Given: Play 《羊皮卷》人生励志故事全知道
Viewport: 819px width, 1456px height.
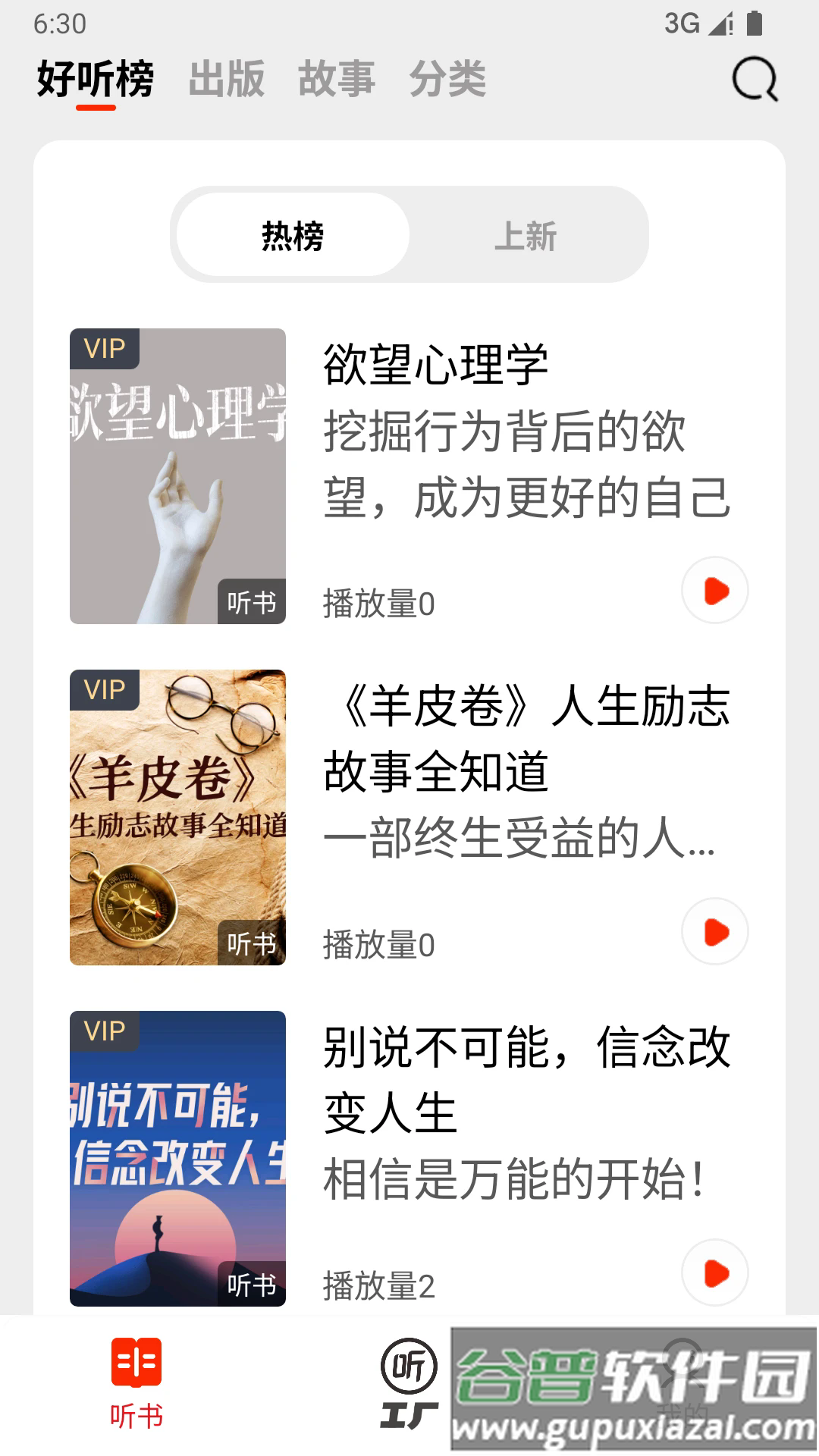Looking at the screenshot, I should pos(714,932).
